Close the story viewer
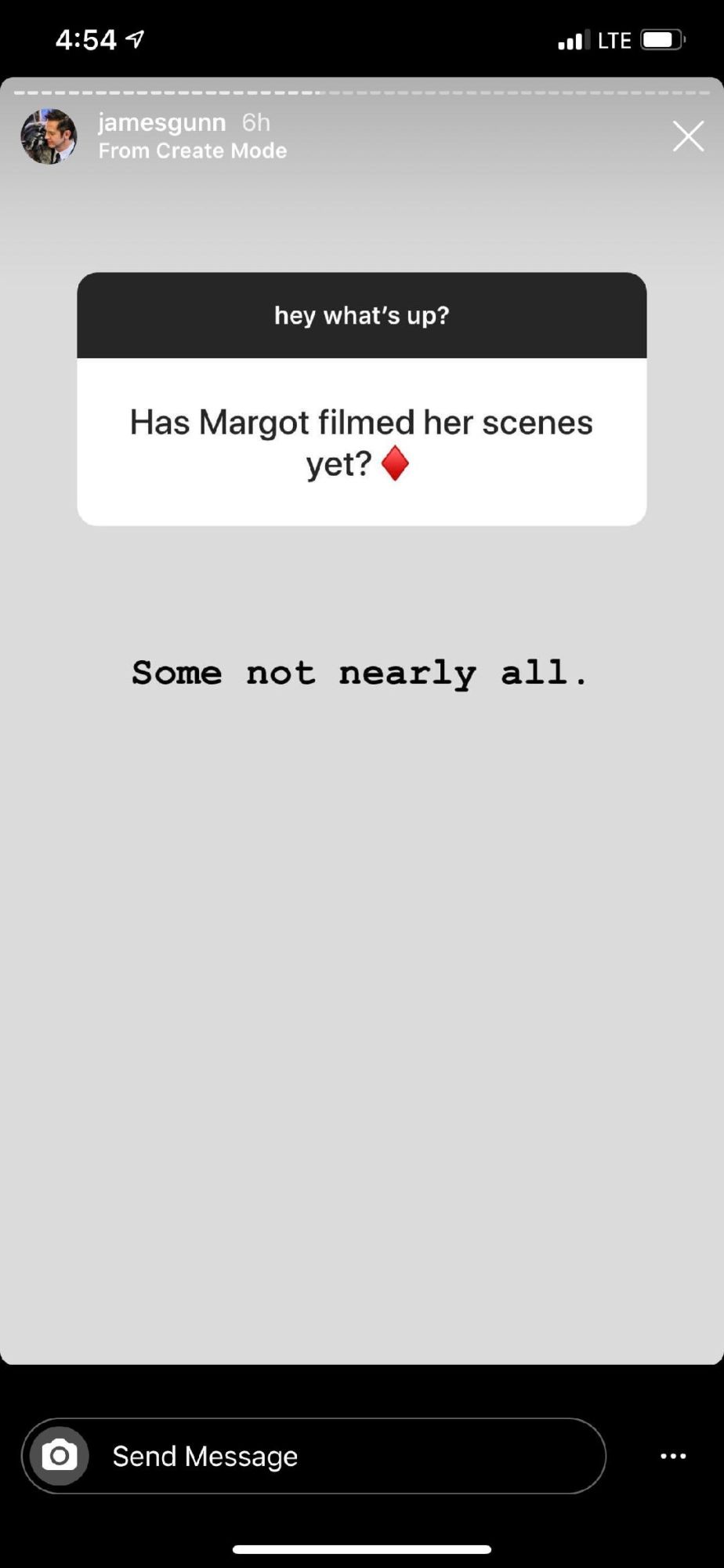Viewport: 724px width, 1568px height. [688, 136]
